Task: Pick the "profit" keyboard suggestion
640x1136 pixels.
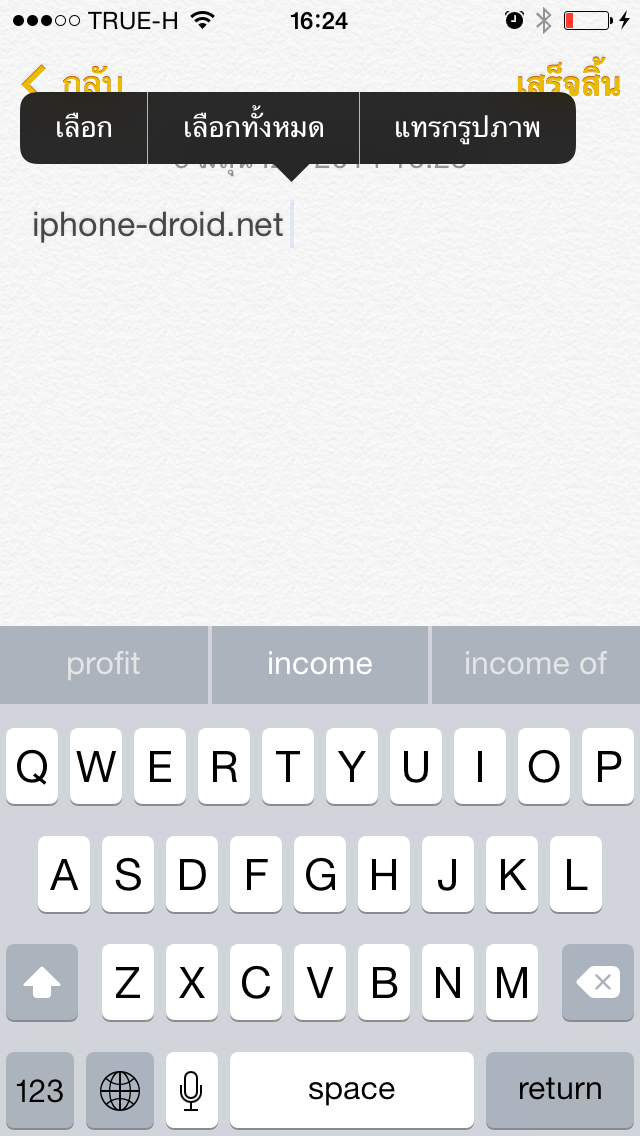Action: 104,664
